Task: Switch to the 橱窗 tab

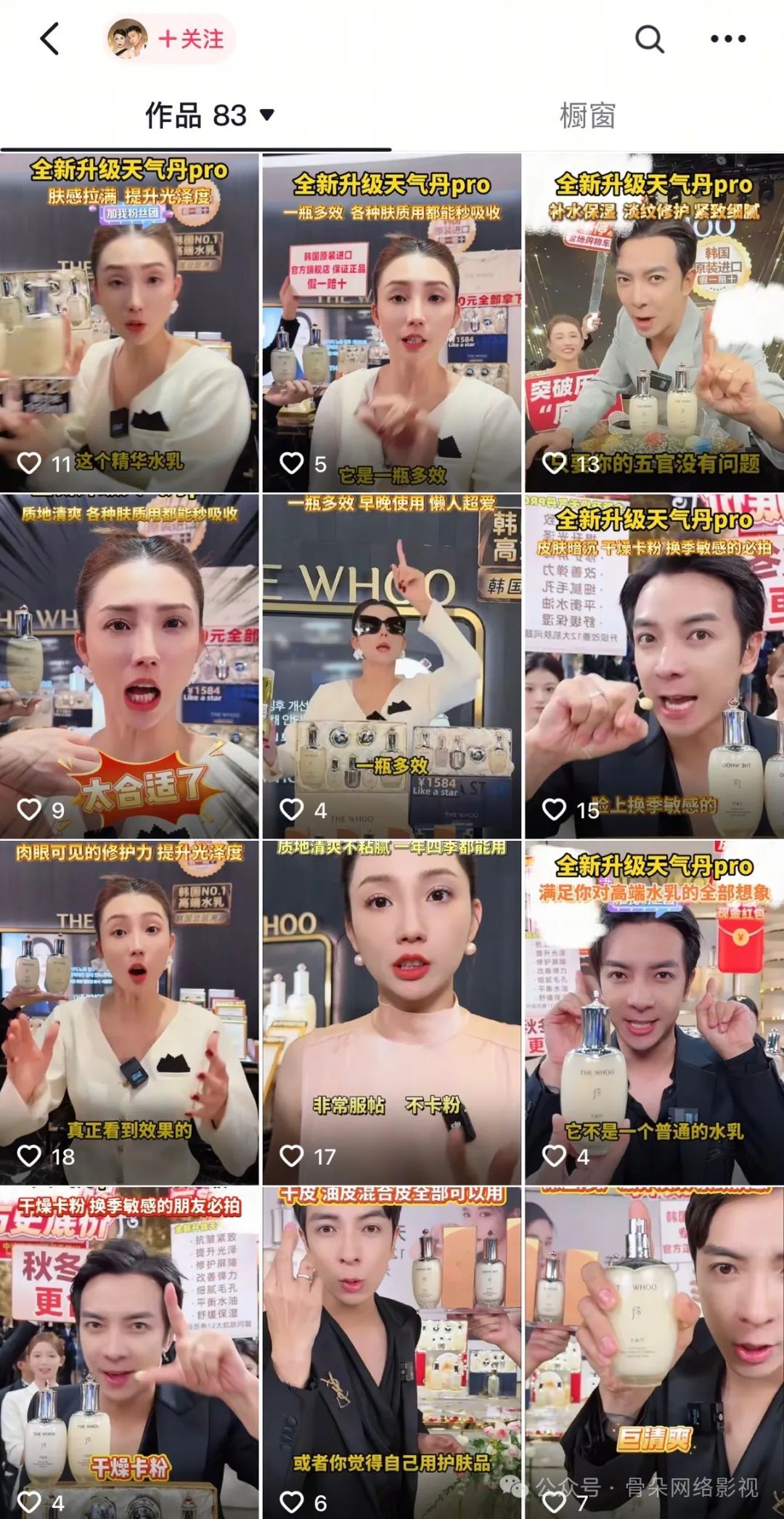Action: [x=587, y=115]
